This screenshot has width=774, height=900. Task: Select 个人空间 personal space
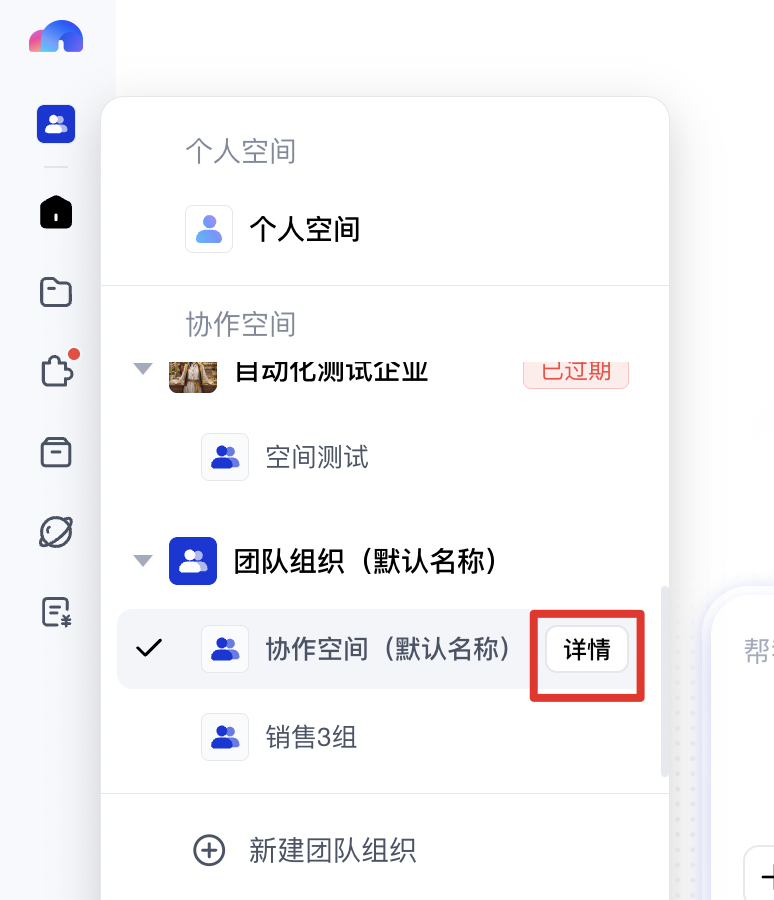tap(385, 229)
